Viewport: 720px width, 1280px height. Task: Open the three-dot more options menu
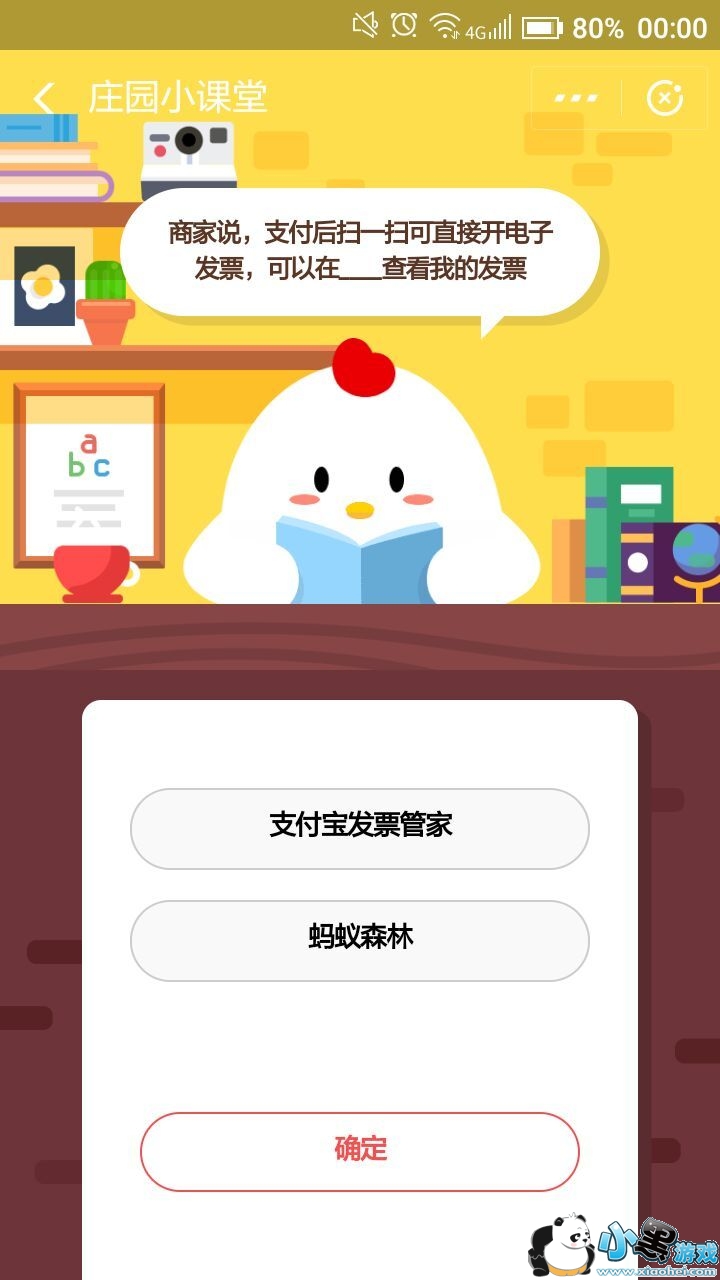[576, 98]
